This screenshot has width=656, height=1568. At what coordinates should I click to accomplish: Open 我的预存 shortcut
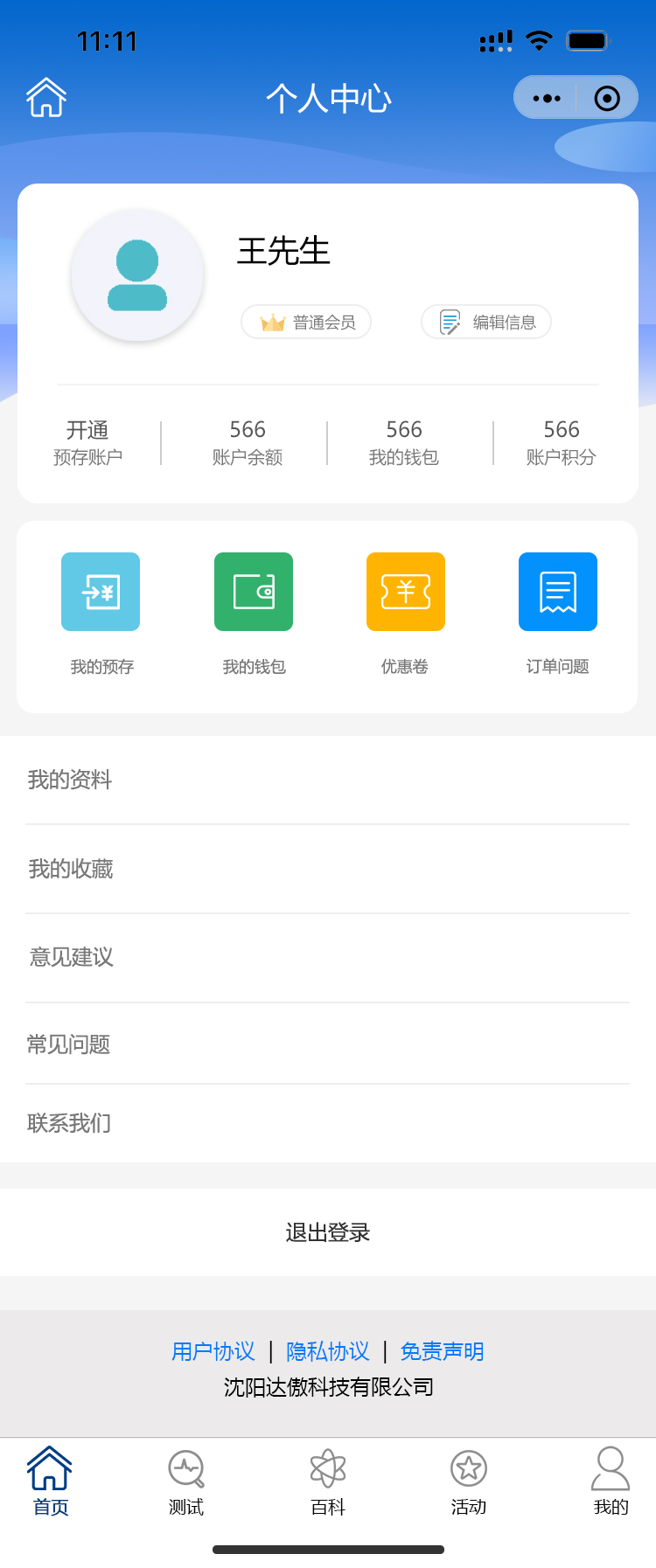coord(101,592)
